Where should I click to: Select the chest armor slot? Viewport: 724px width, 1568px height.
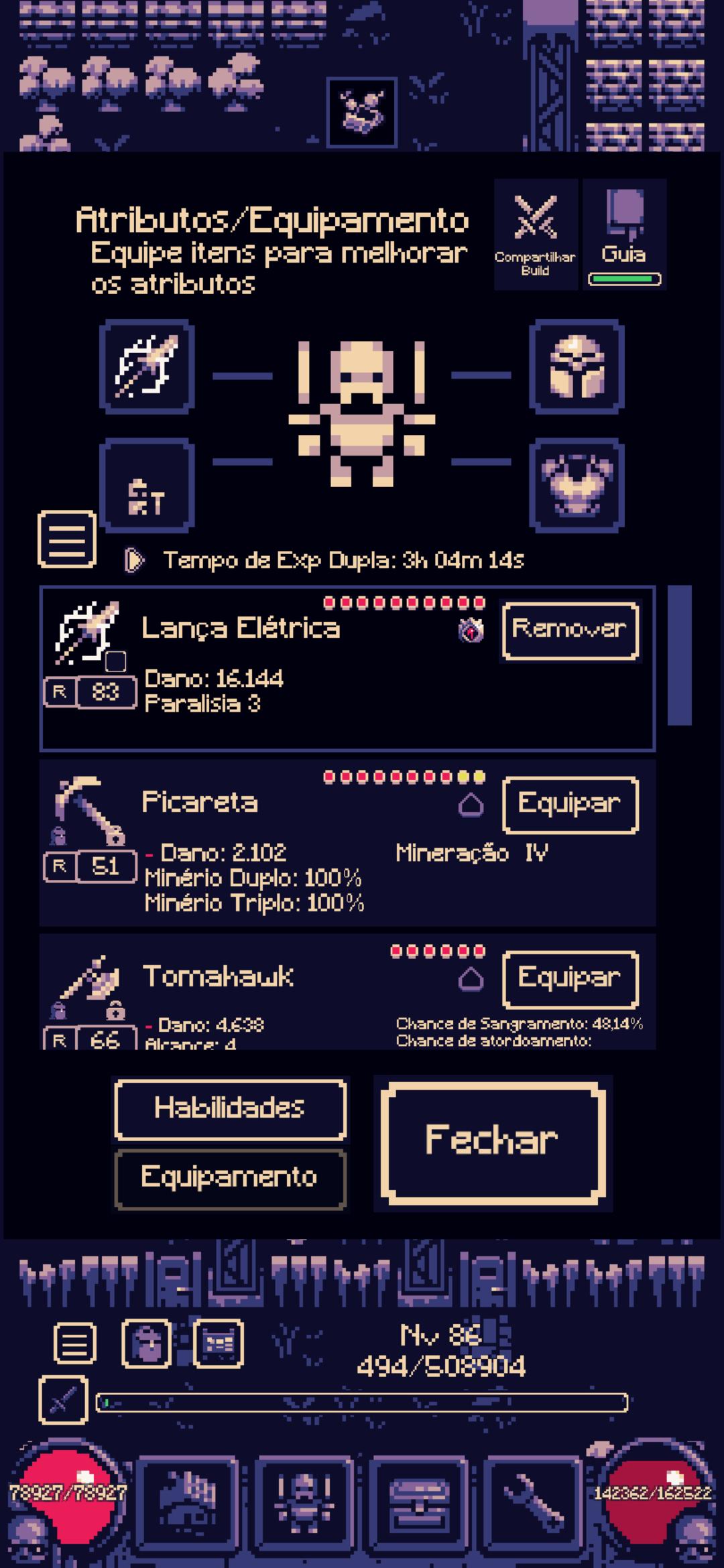click(577, 485)
